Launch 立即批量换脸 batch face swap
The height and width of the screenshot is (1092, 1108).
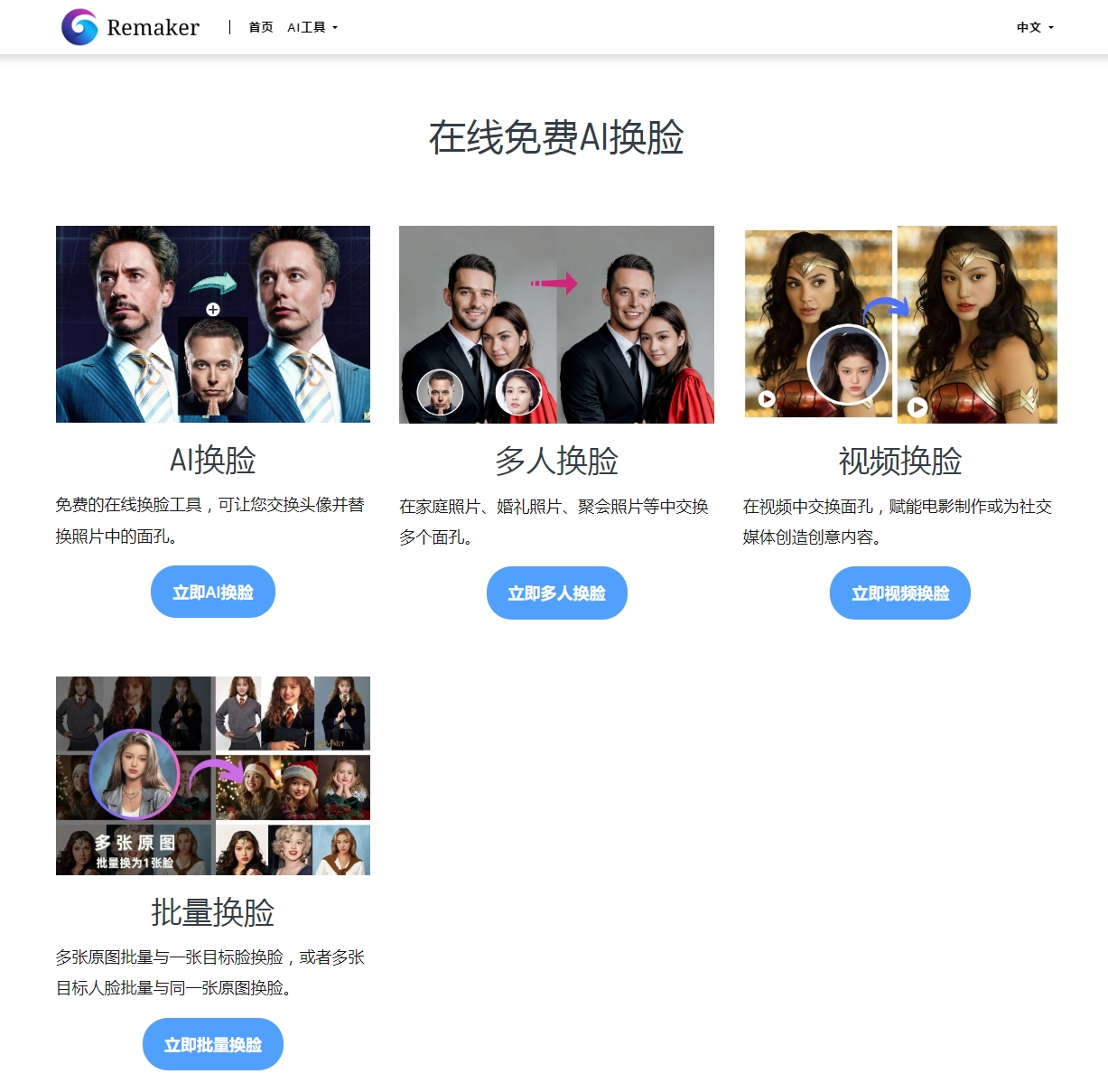coord(213,1044)
